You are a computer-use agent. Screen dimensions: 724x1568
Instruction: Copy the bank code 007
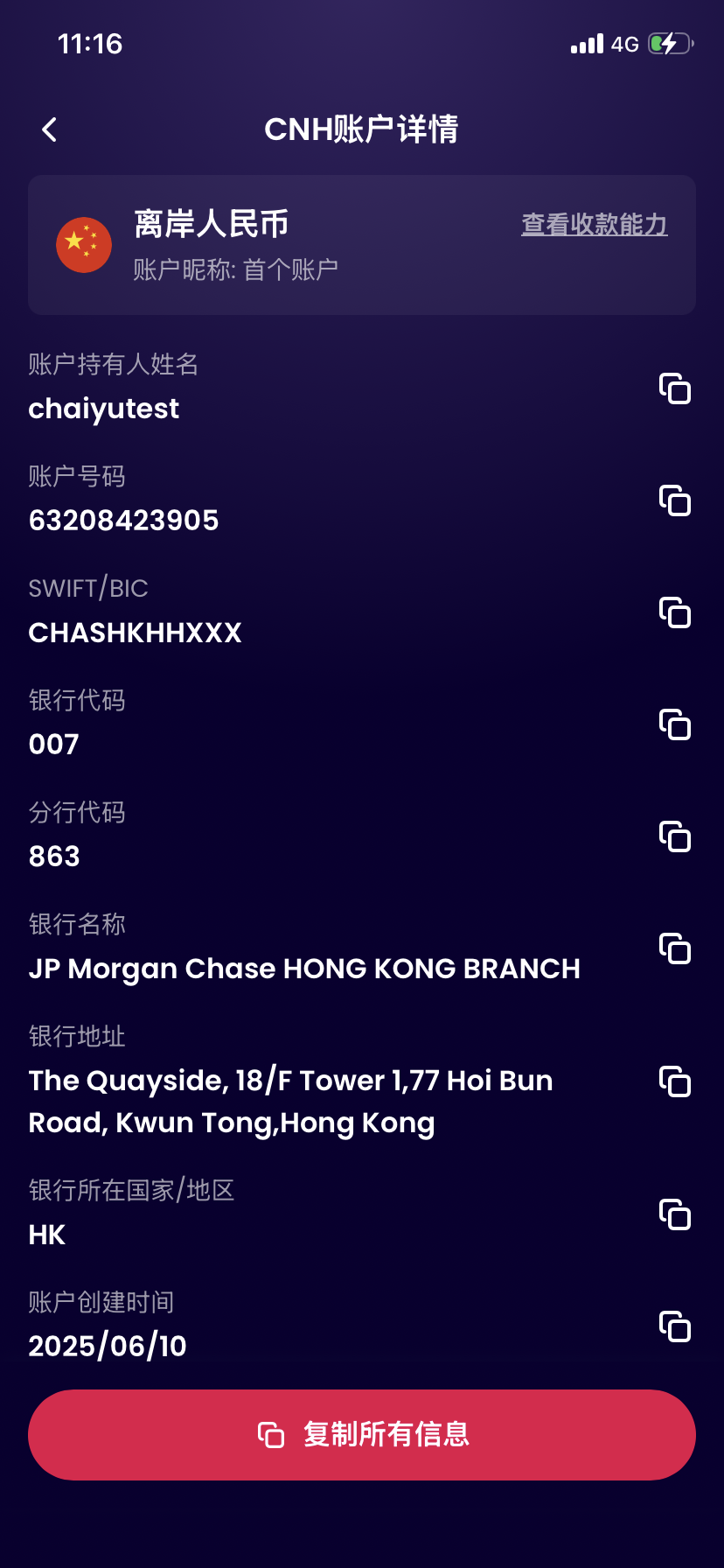point(674,724)
